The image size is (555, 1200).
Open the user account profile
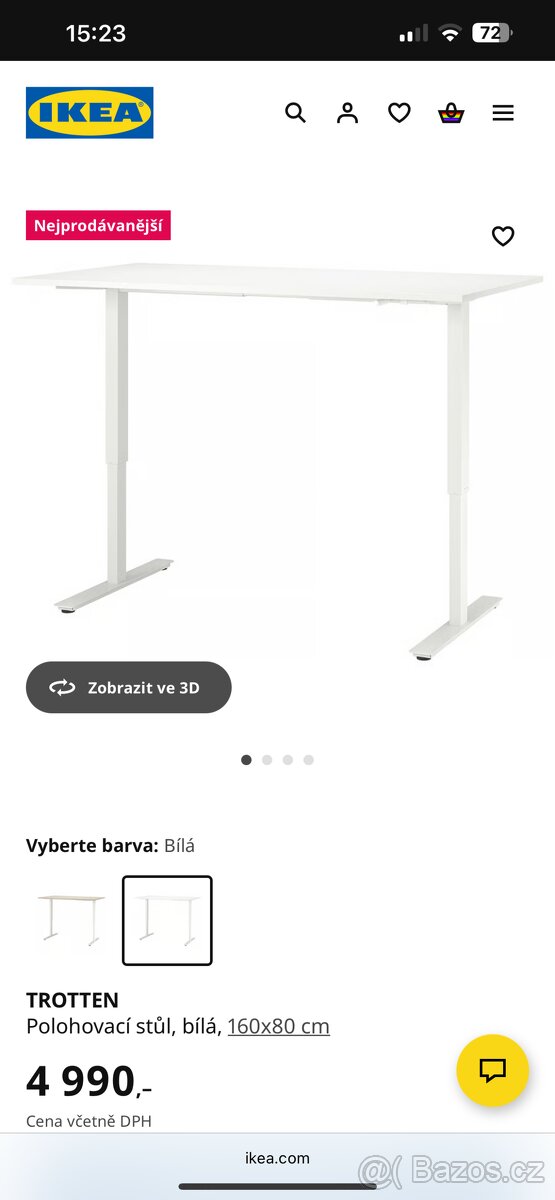347,113
